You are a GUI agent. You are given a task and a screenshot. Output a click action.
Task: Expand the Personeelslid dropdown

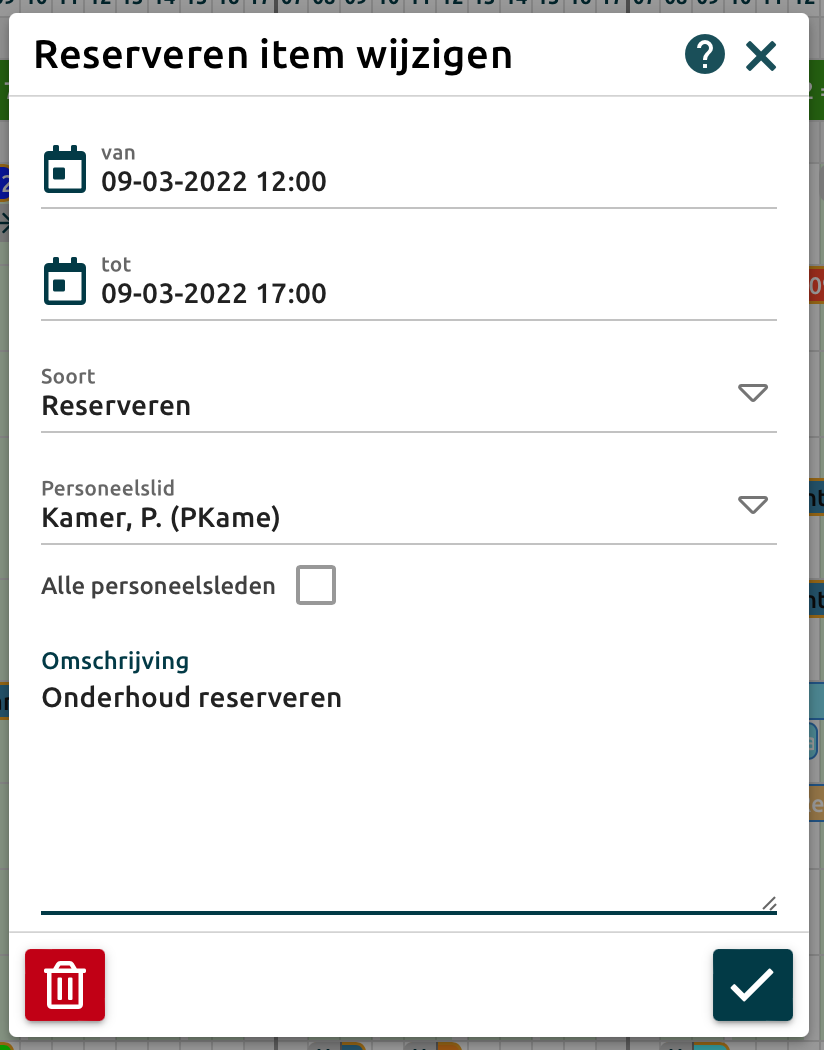coord(752,505)
